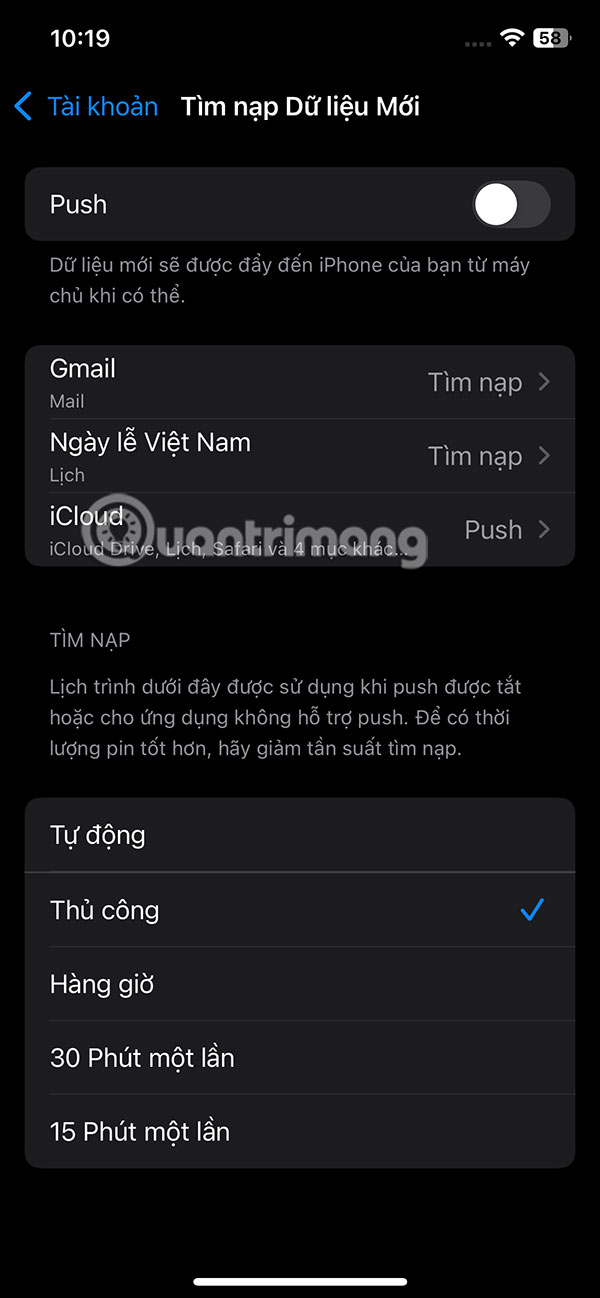The image size is (600, 1298).
Task: Set fetch schedule to Hàng giờ
Action: point(300,984)
